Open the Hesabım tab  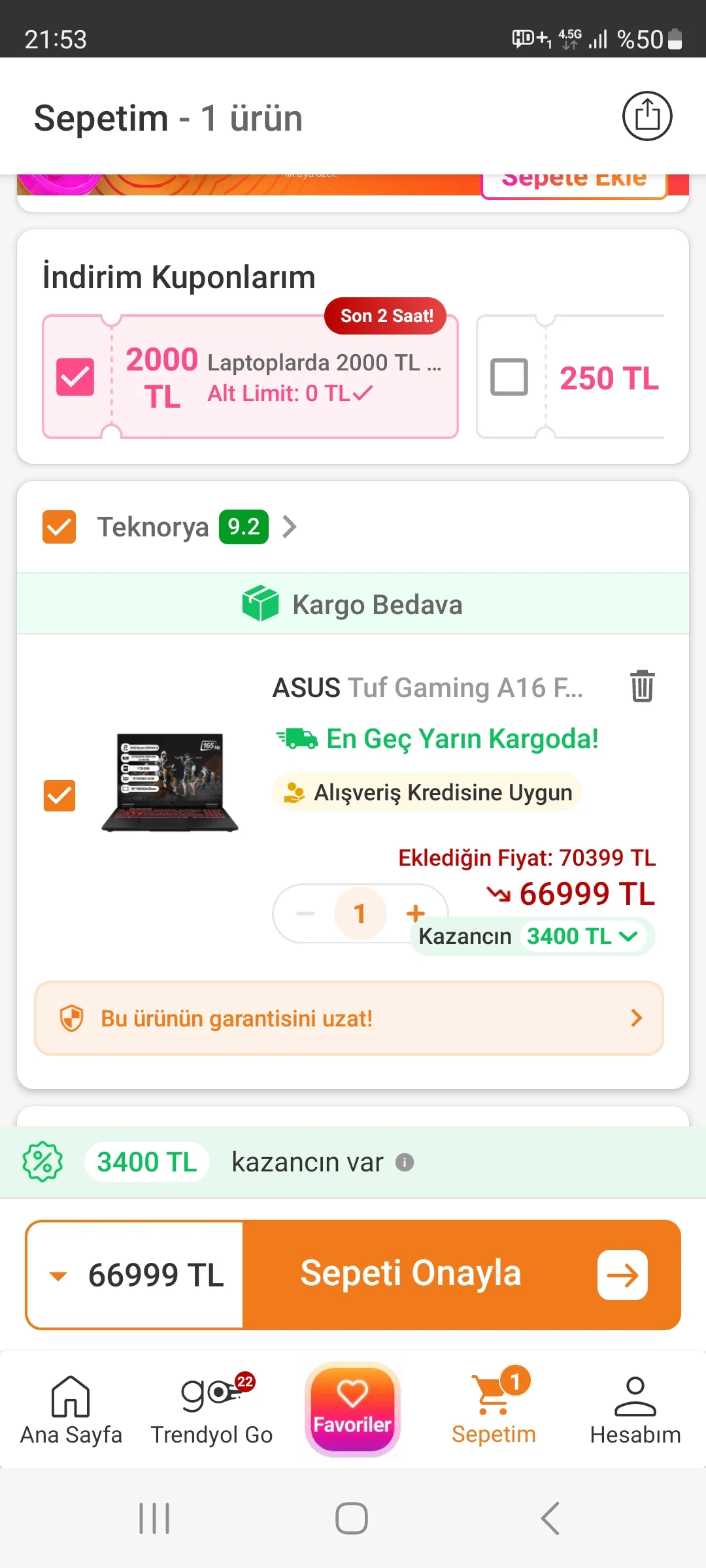coord(635,1409)
